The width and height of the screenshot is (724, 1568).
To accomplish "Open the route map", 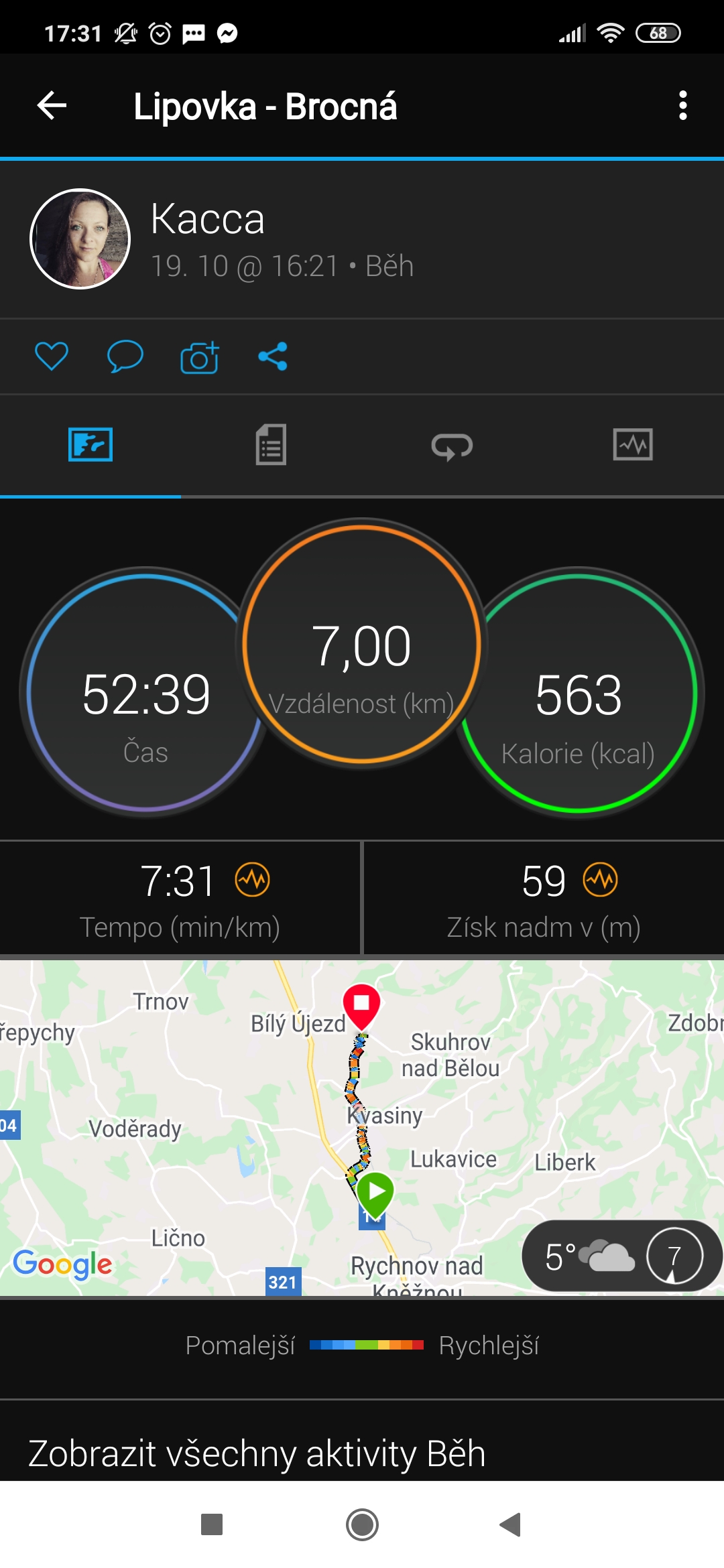I will (x=362, y=1127).
